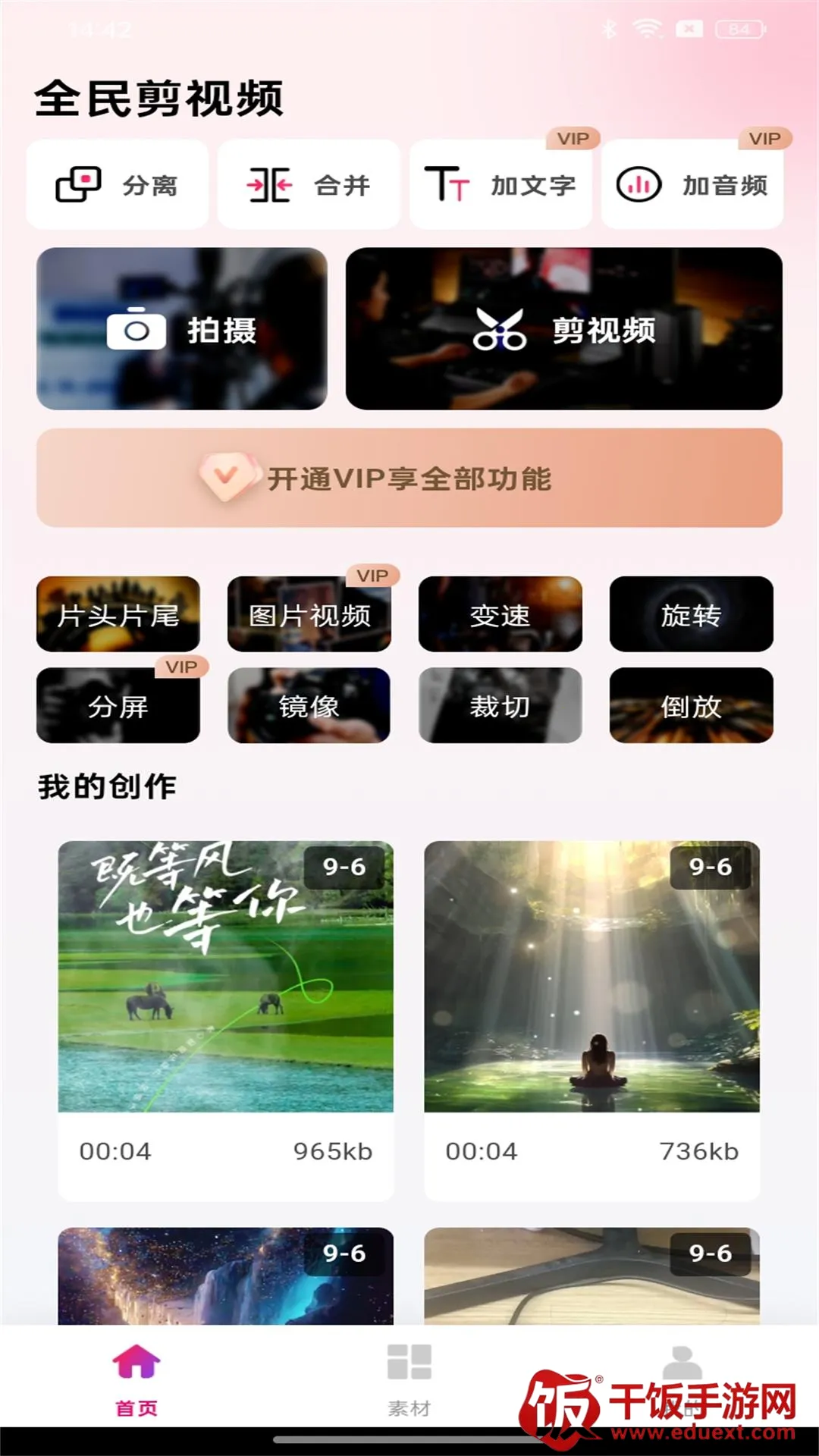Open the 加音频 add audio feature
This screenshot has width=819, height=1456.
pos(692,185)
